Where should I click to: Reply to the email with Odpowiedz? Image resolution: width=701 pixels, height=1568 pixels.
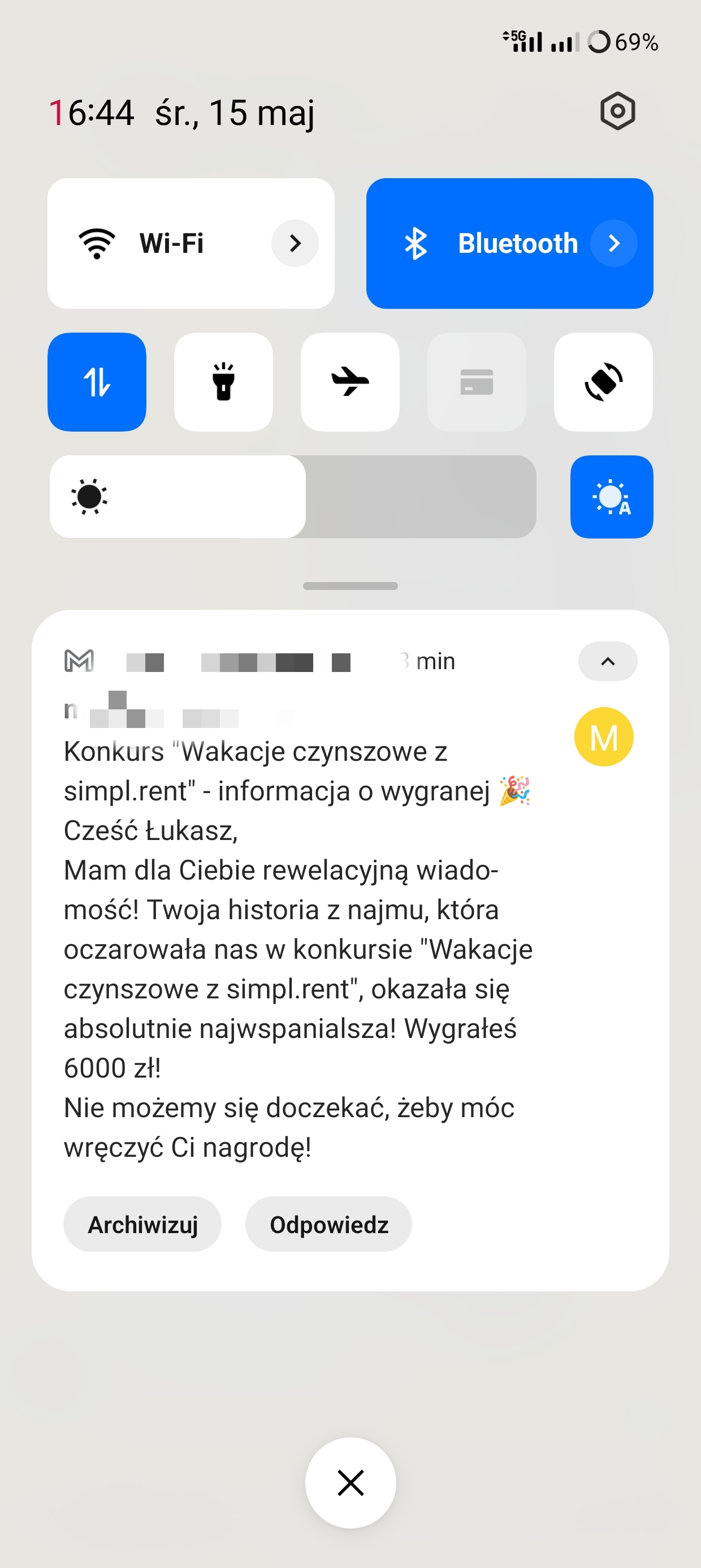click(328, 1225)
